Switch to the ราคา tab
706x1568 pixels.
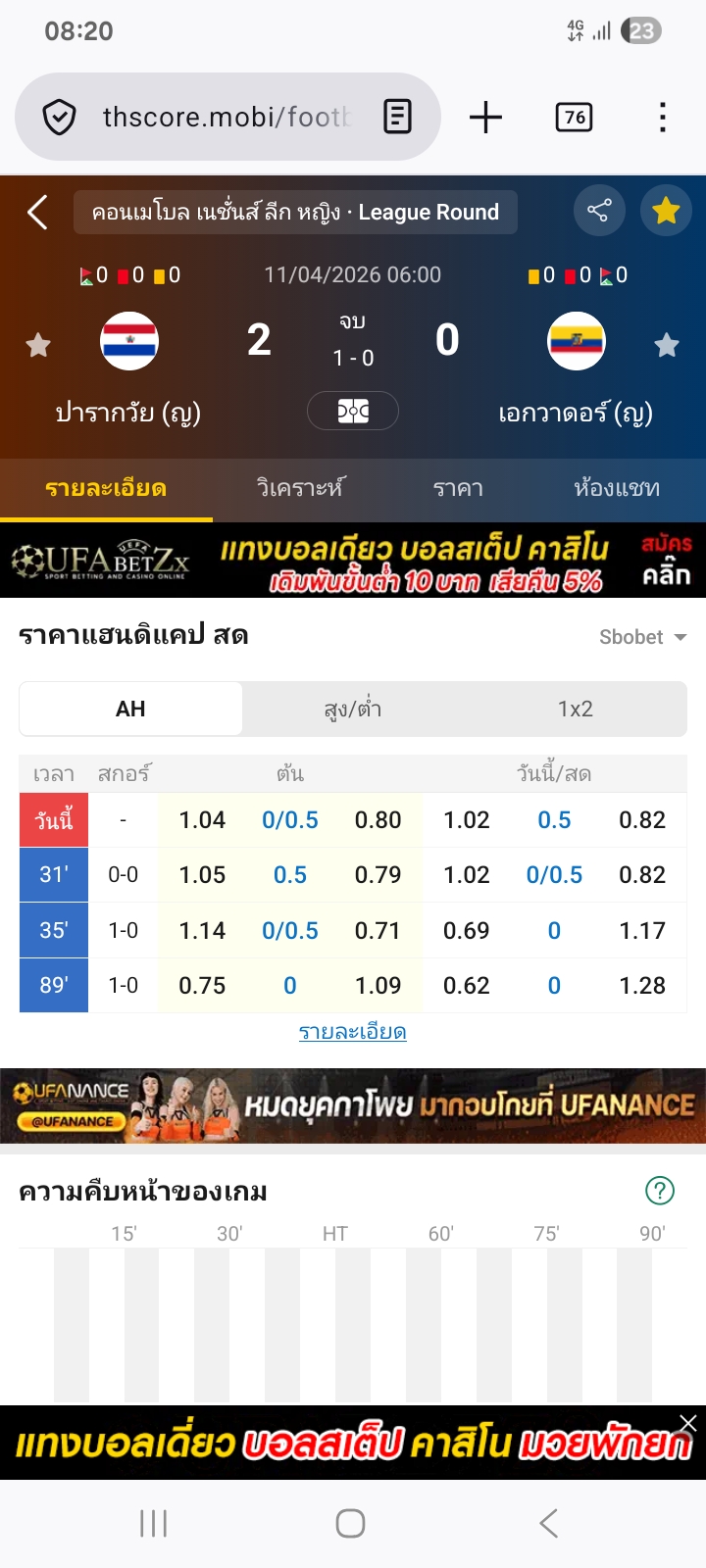458,488
